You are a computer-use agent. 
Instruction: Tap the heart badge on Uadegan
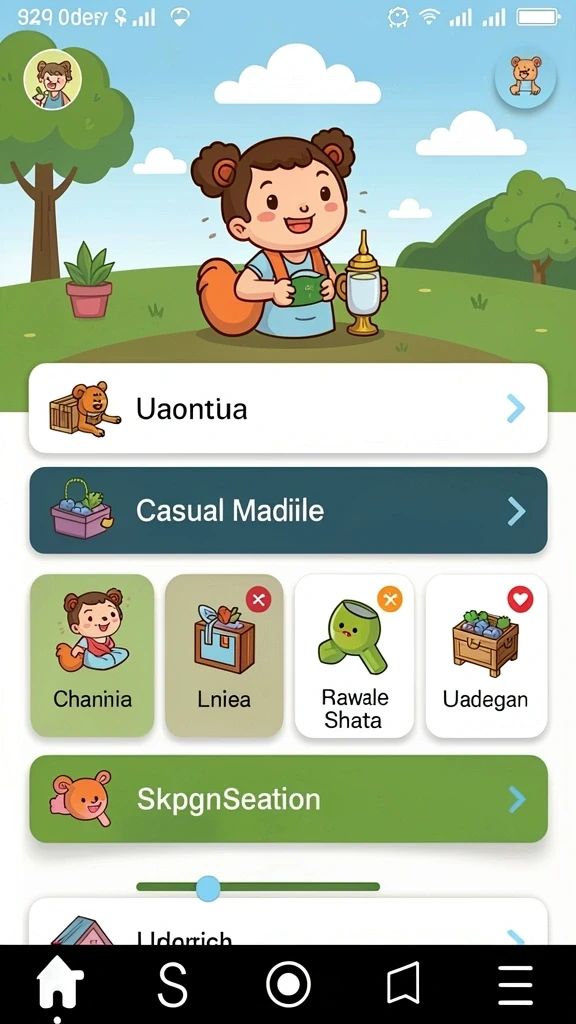(520, 599)
